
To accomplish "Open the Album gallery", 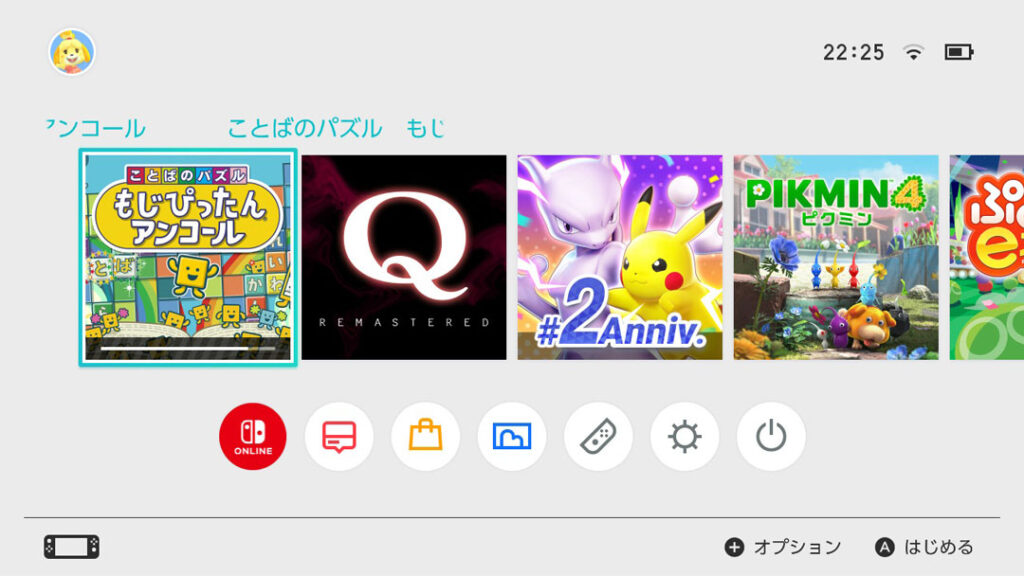I will click(x=512, y=437).
